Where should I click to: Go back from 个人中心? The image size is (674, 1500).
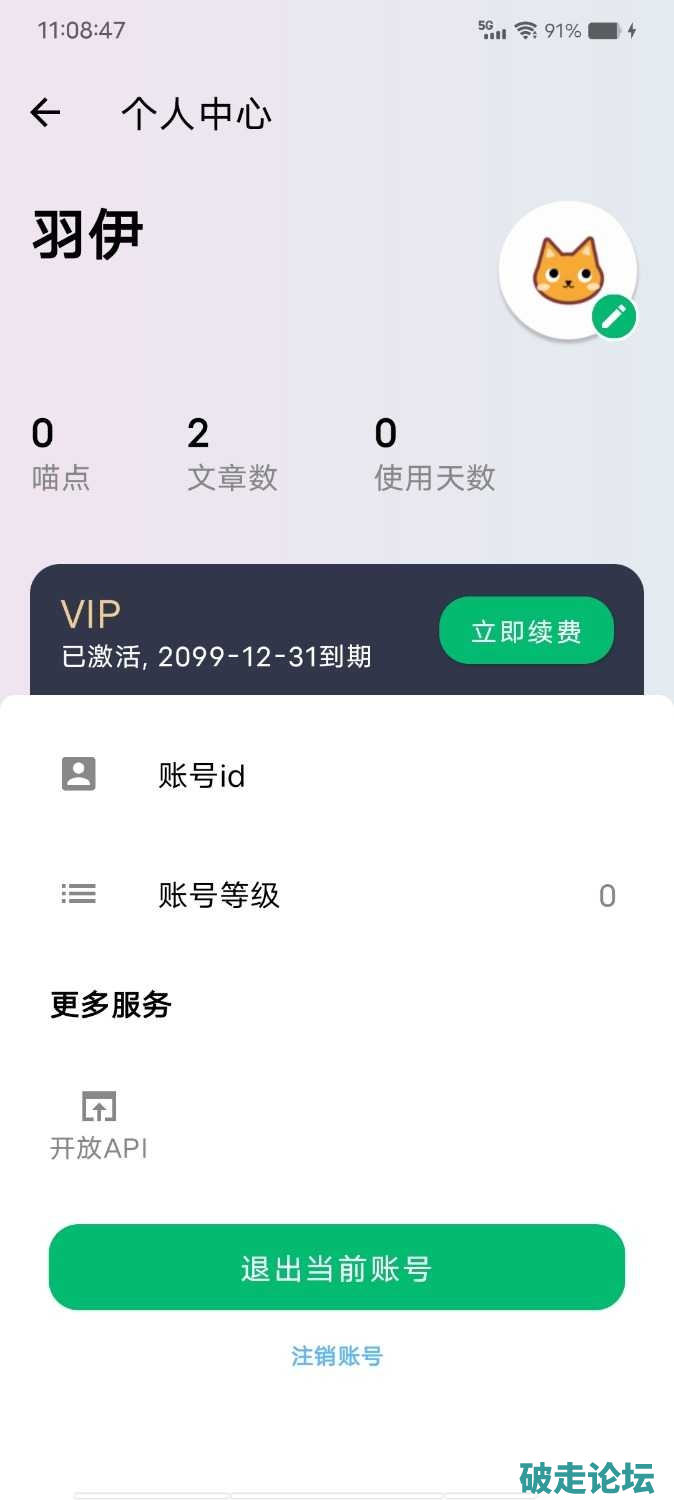46,113
